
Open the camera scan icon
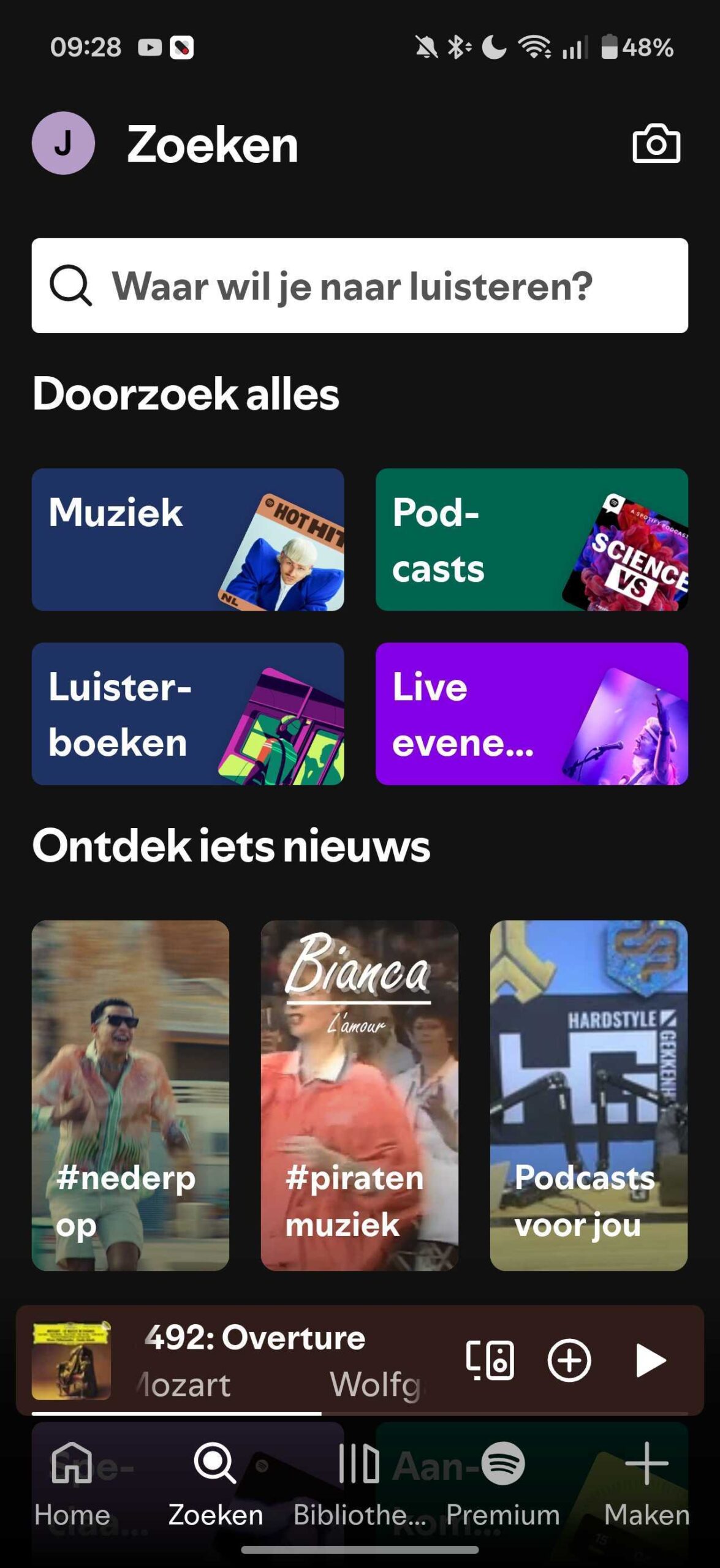pos(656,144)
